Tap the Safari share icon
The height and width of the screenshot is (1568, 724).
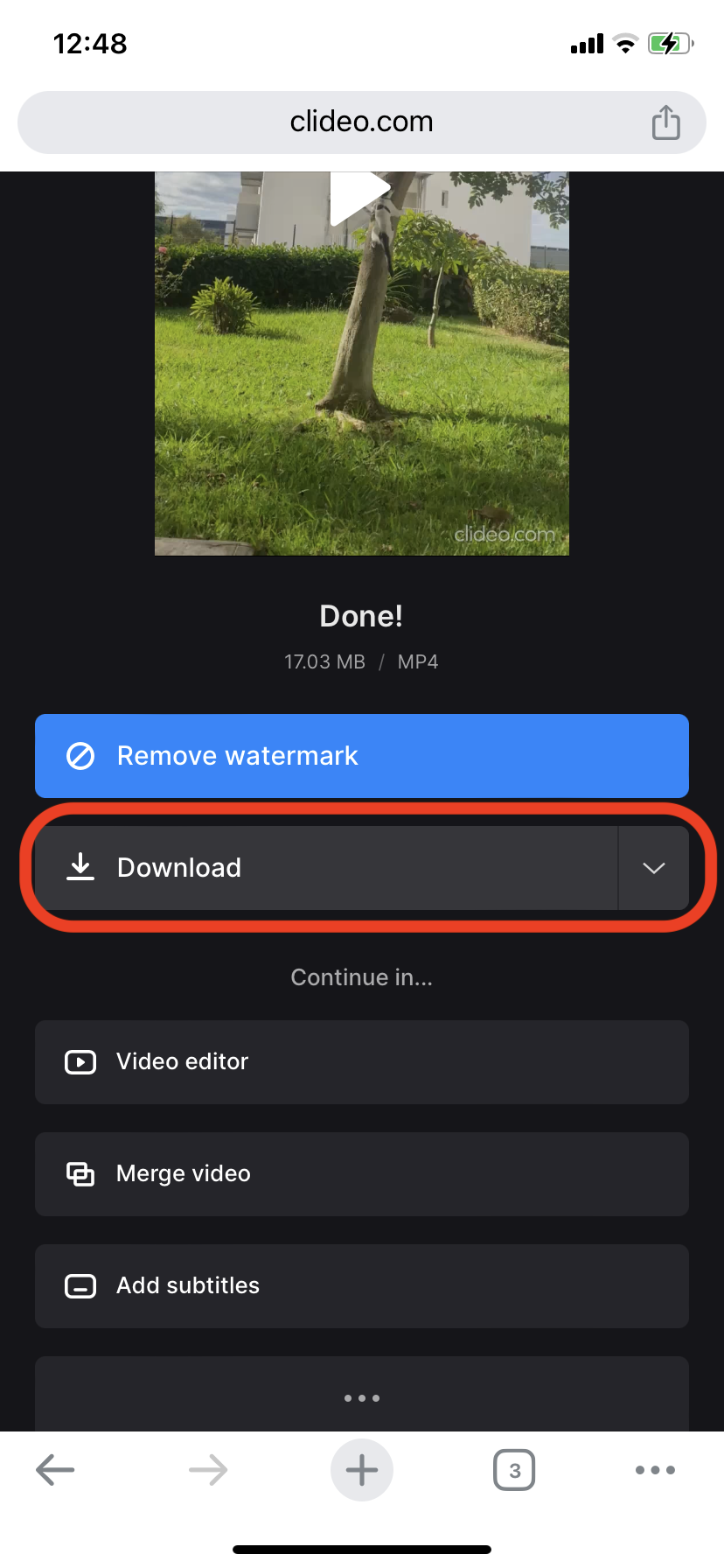point(665,122)
